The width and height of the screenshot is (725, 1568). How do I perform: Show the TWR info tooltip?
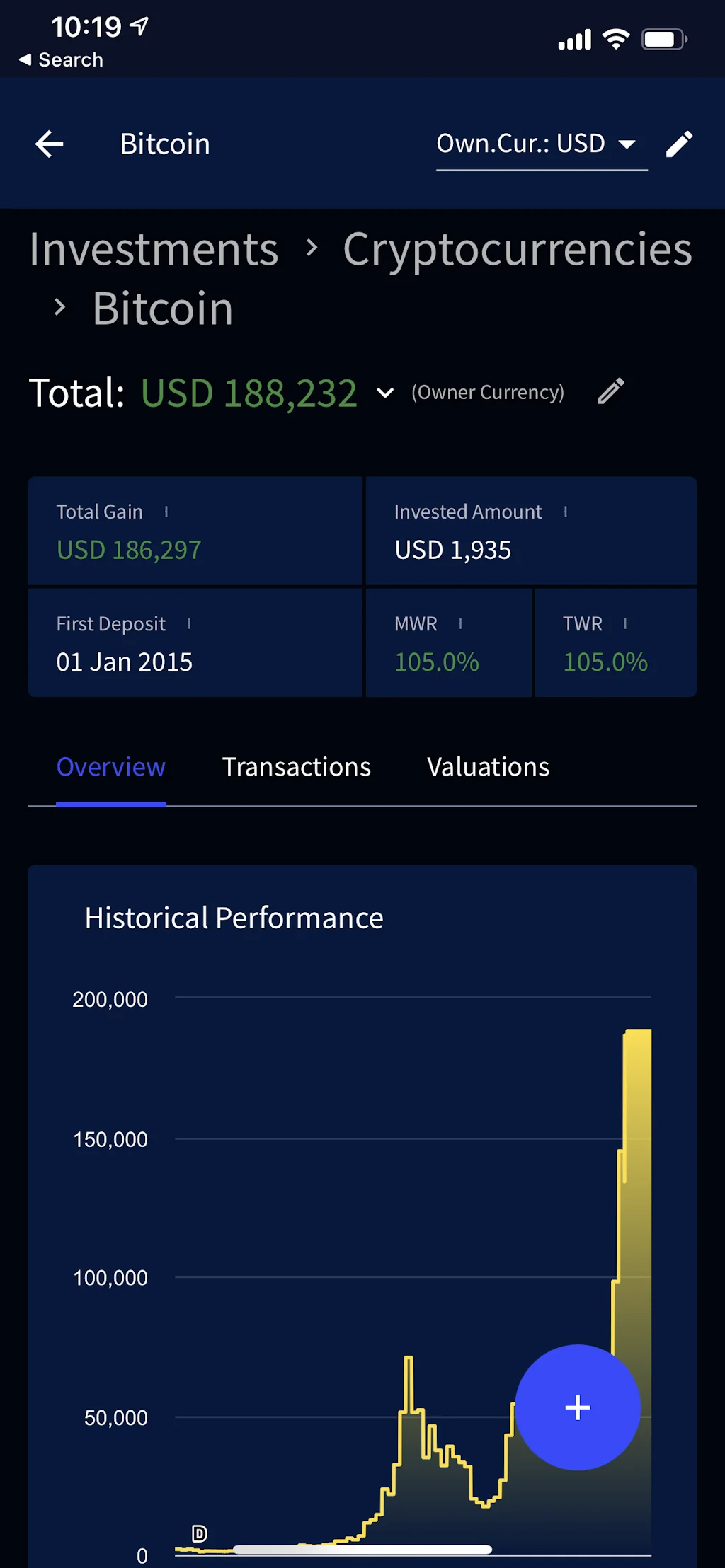pos(626,623)
